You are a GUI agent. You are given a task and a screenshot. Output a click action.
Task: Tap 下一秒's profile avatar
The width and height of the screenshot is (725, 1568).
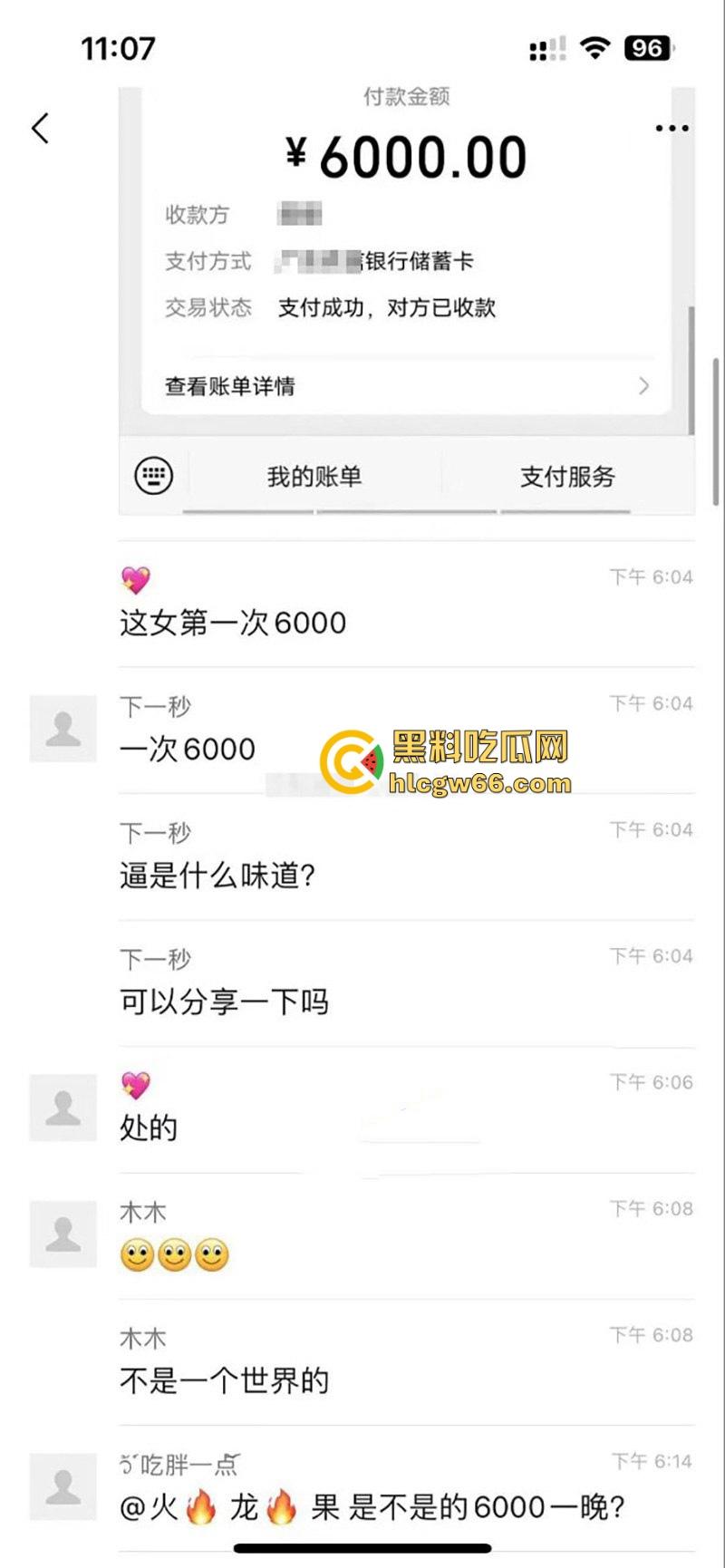[x=63, y=728]
